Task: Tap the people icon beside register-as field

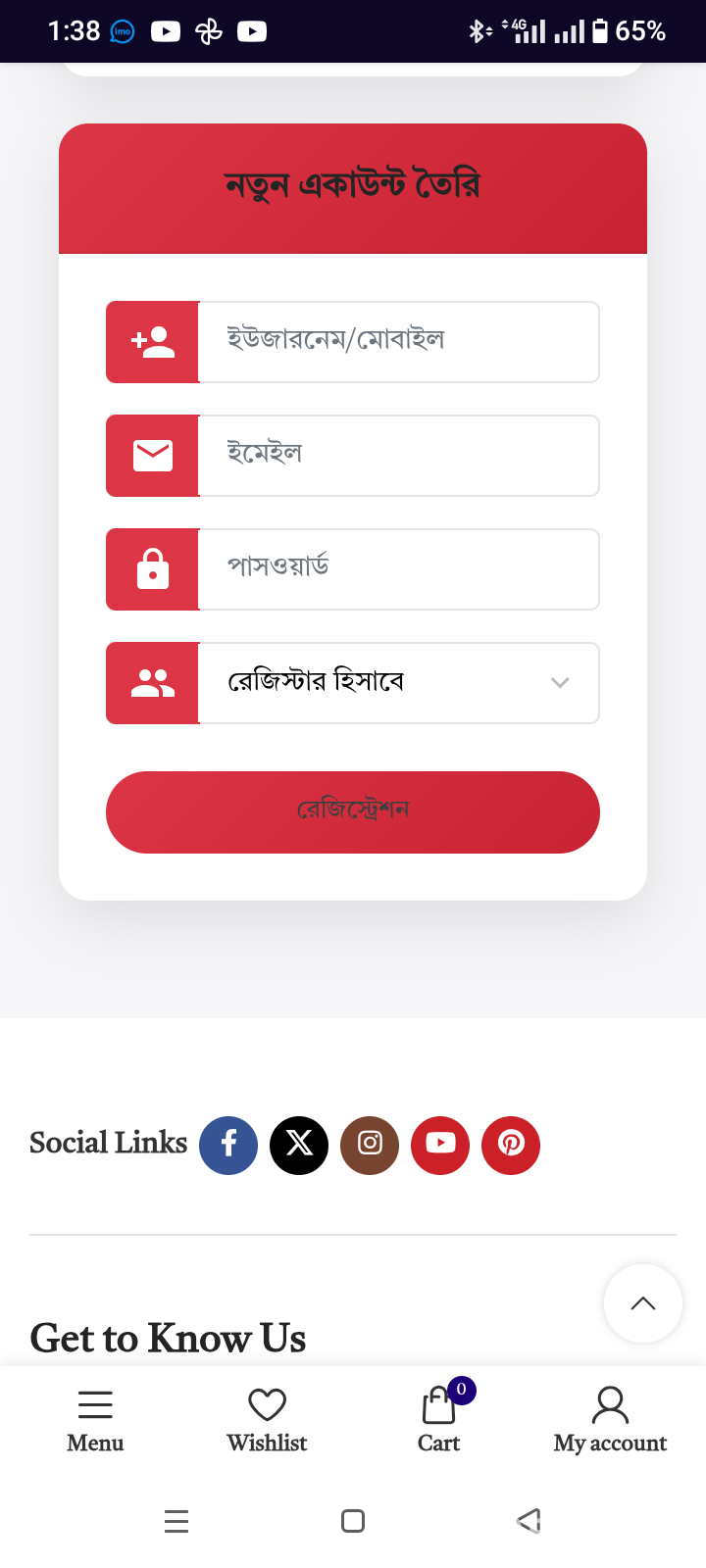Action: pos(152,683)
